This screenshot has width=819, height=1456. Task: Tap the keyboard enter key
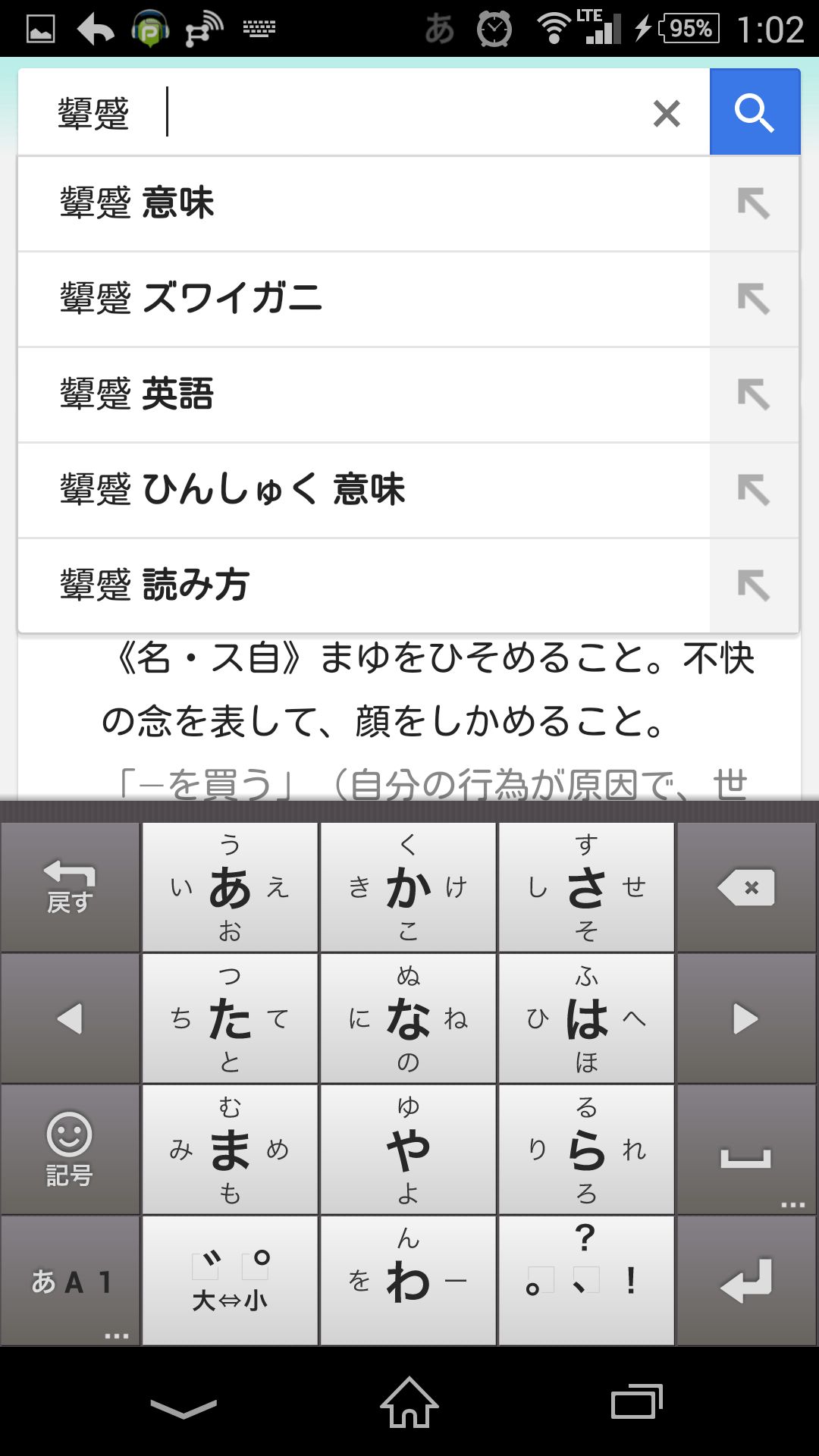(746, 1281)
